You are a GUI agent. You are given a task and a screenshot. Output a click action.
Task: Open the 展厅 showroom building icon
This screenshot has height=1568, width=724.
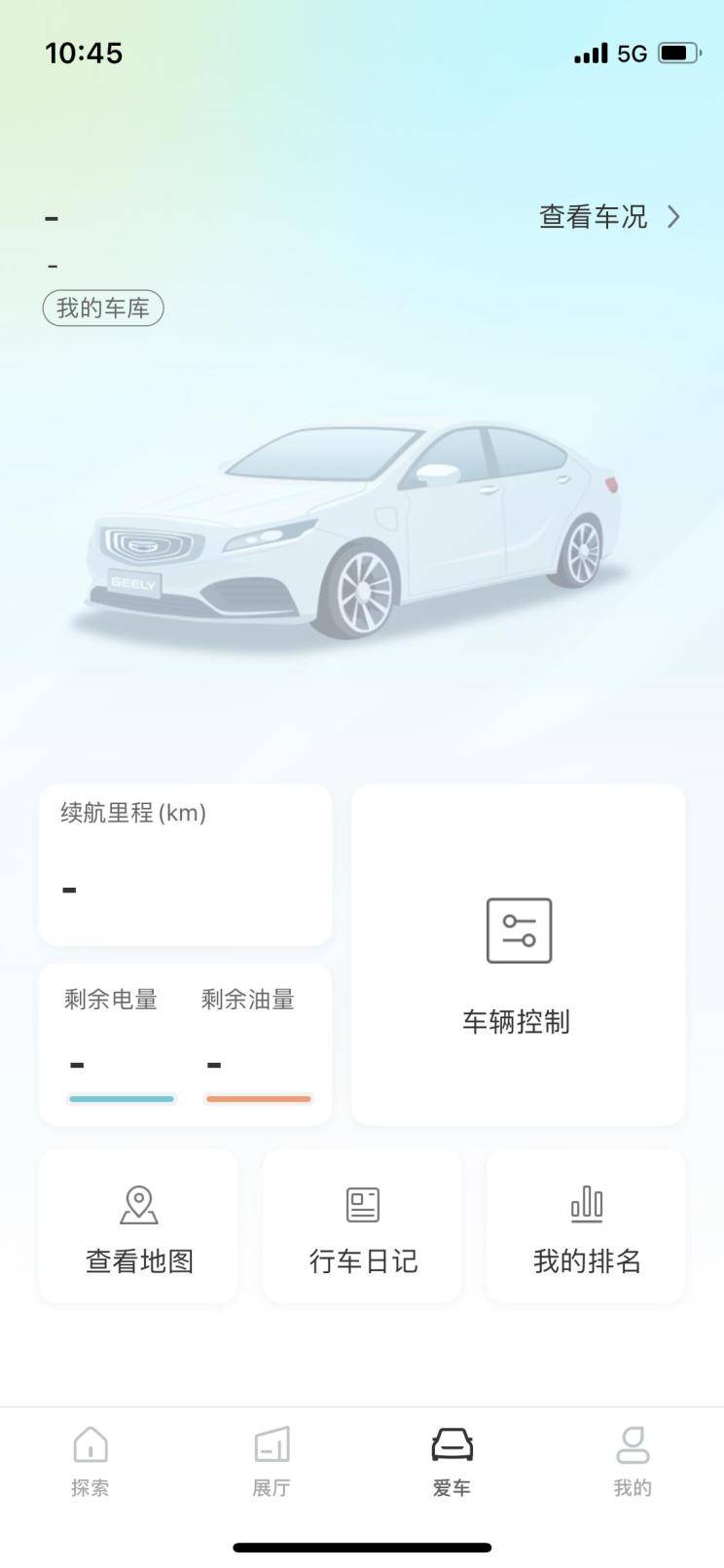pyautogui.click(x=271, y=1445)
